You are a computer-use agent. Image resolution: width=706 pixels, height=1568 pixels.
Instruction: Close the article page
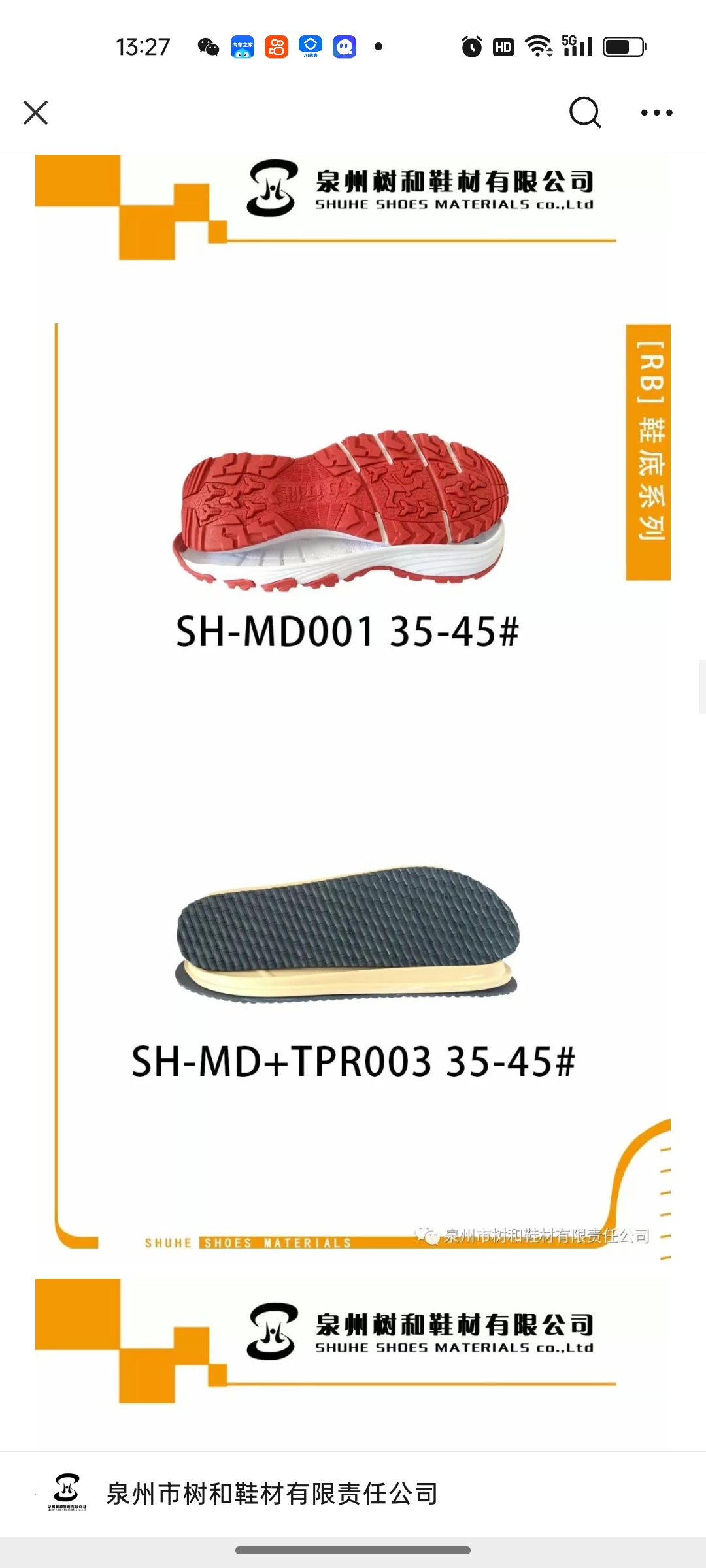click(36, 112)
